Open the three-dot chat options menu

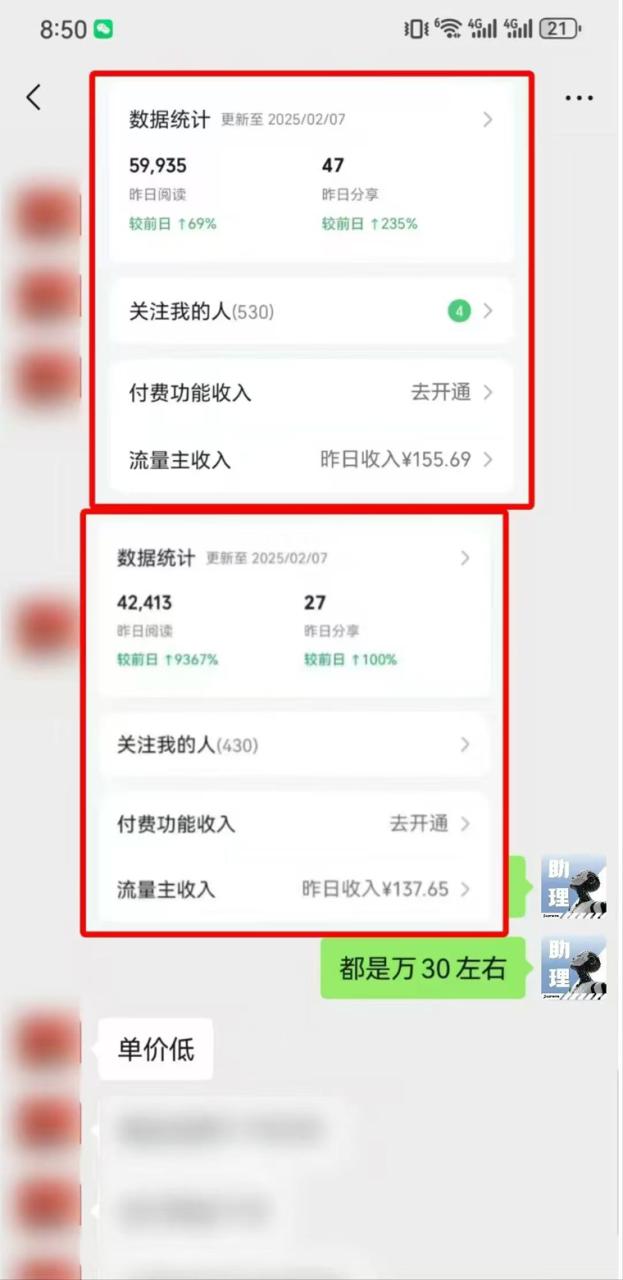pos(580,98)
